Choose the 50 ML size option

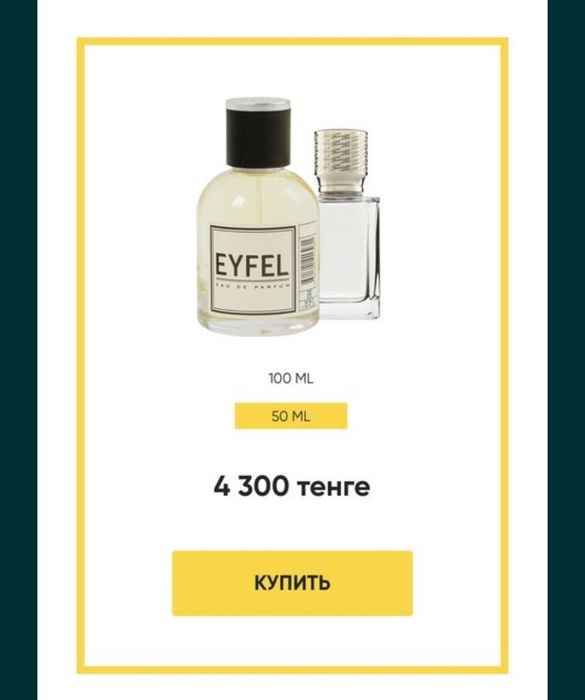click(x=291, y=416)
